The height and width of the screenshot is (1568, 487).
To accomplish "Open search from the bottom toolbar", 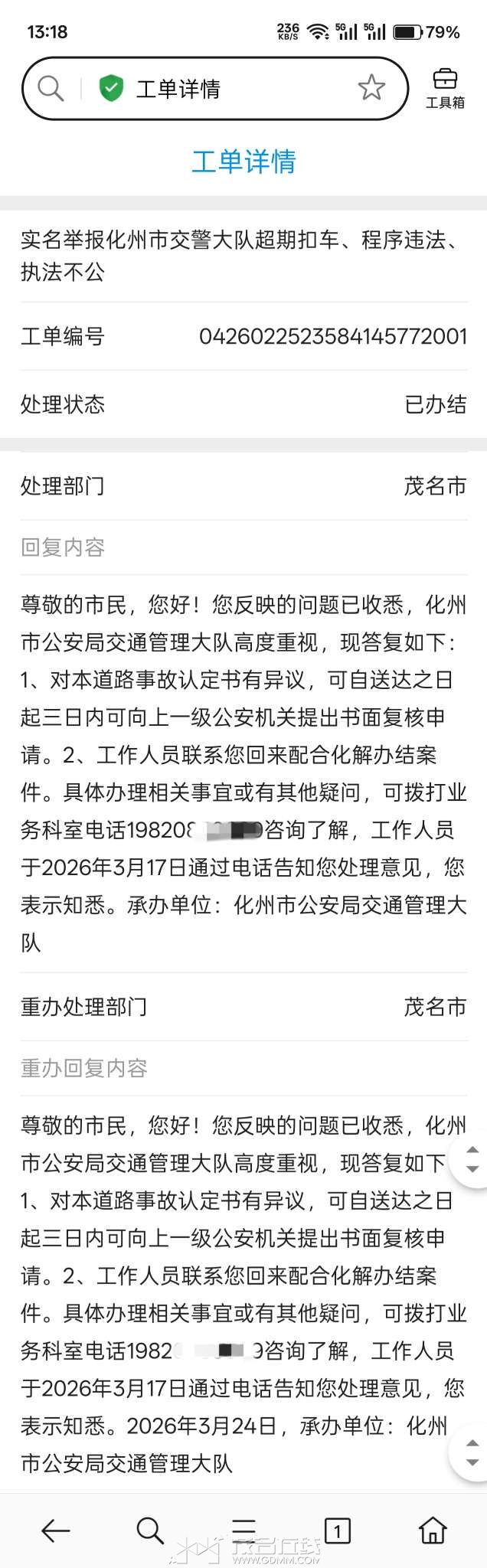I will point(150,1530).
